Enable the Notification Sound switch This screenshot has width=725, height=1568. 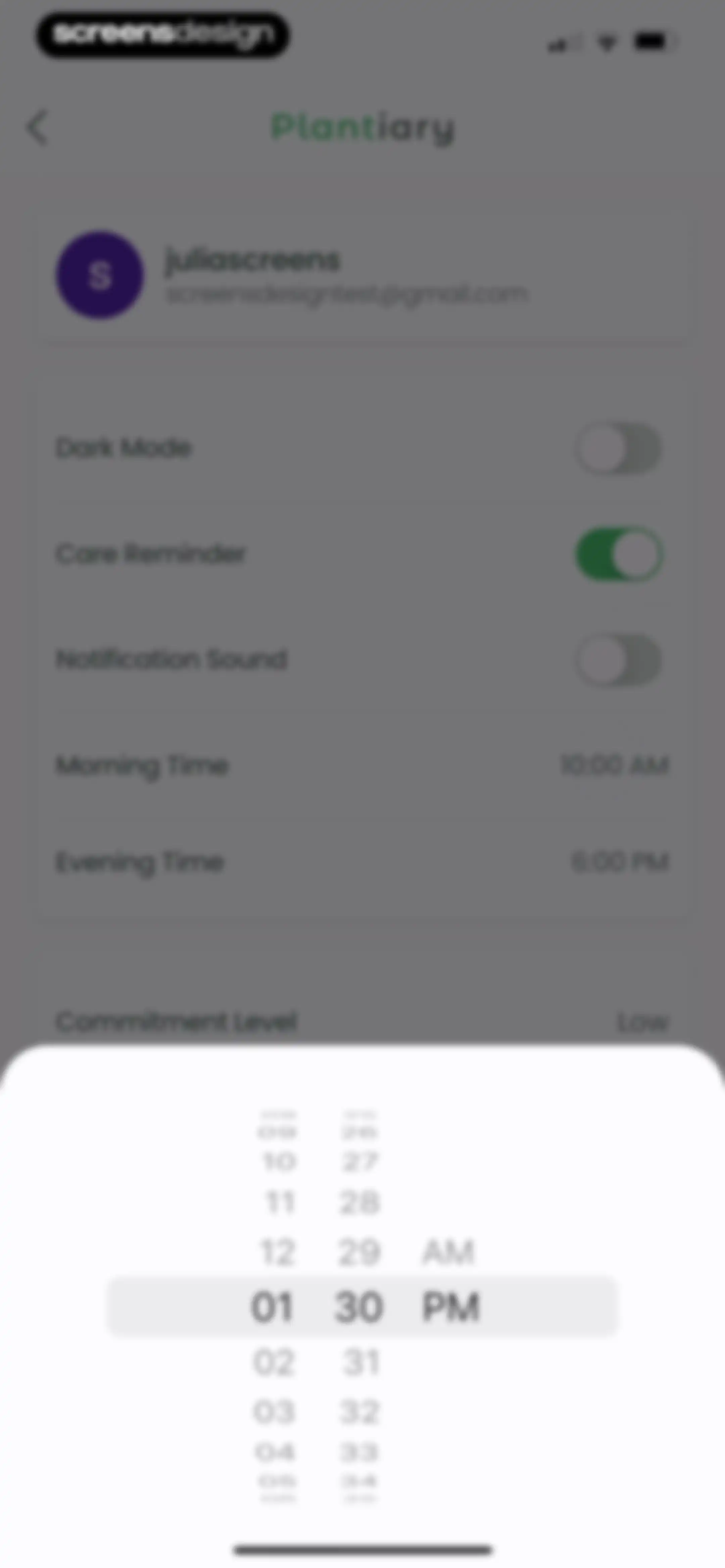619,660
